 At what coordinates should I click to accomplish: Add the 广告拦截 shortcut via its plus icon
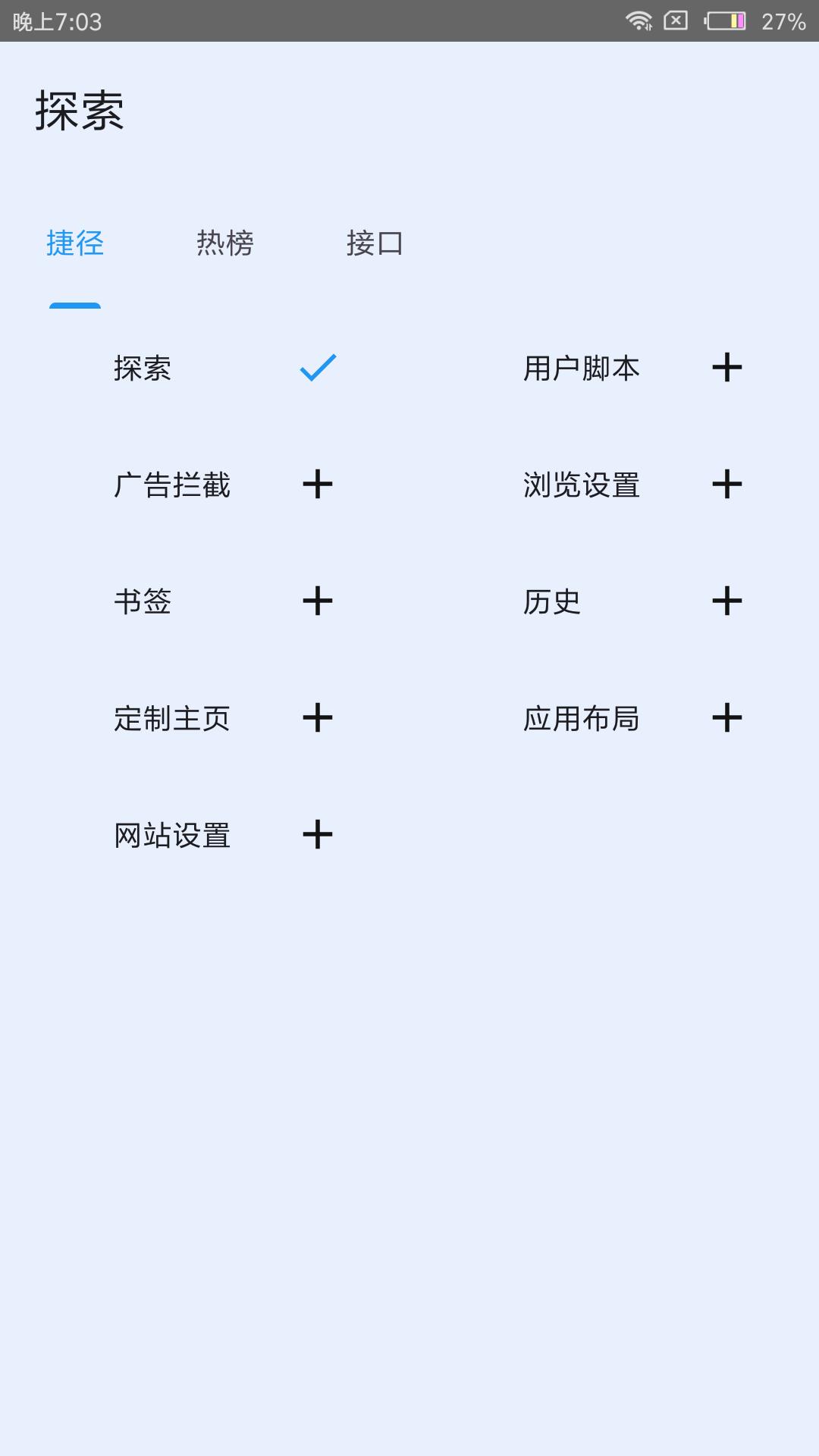tap(318, 486)
